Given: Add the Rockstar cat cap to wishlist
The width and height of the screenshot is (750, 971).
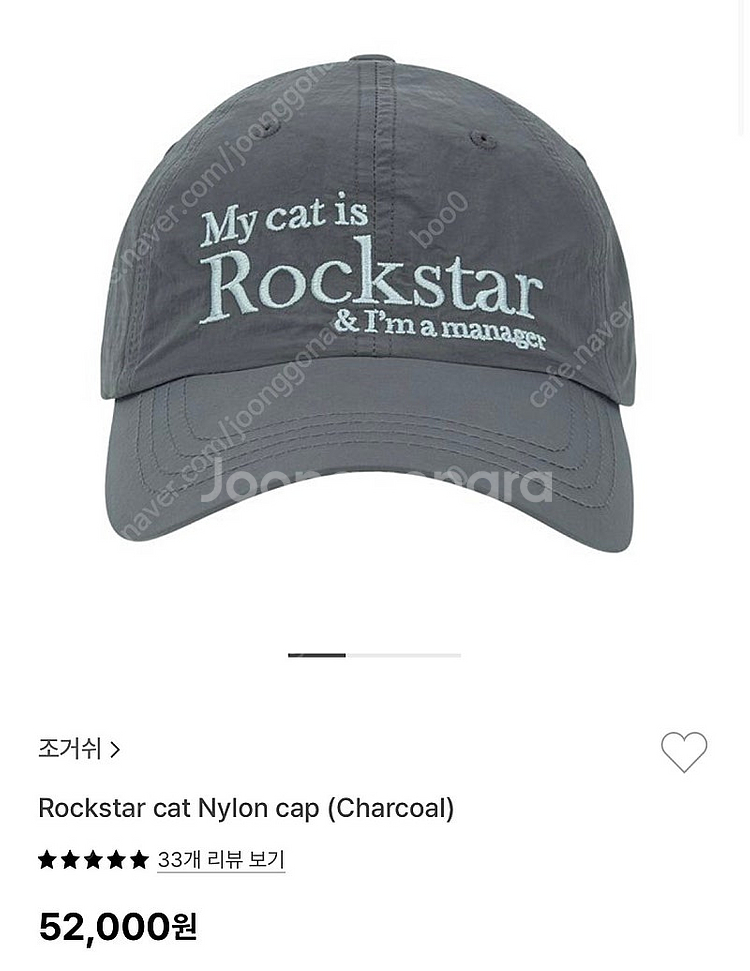Looking at the screenshot, I should pos(684,752).
